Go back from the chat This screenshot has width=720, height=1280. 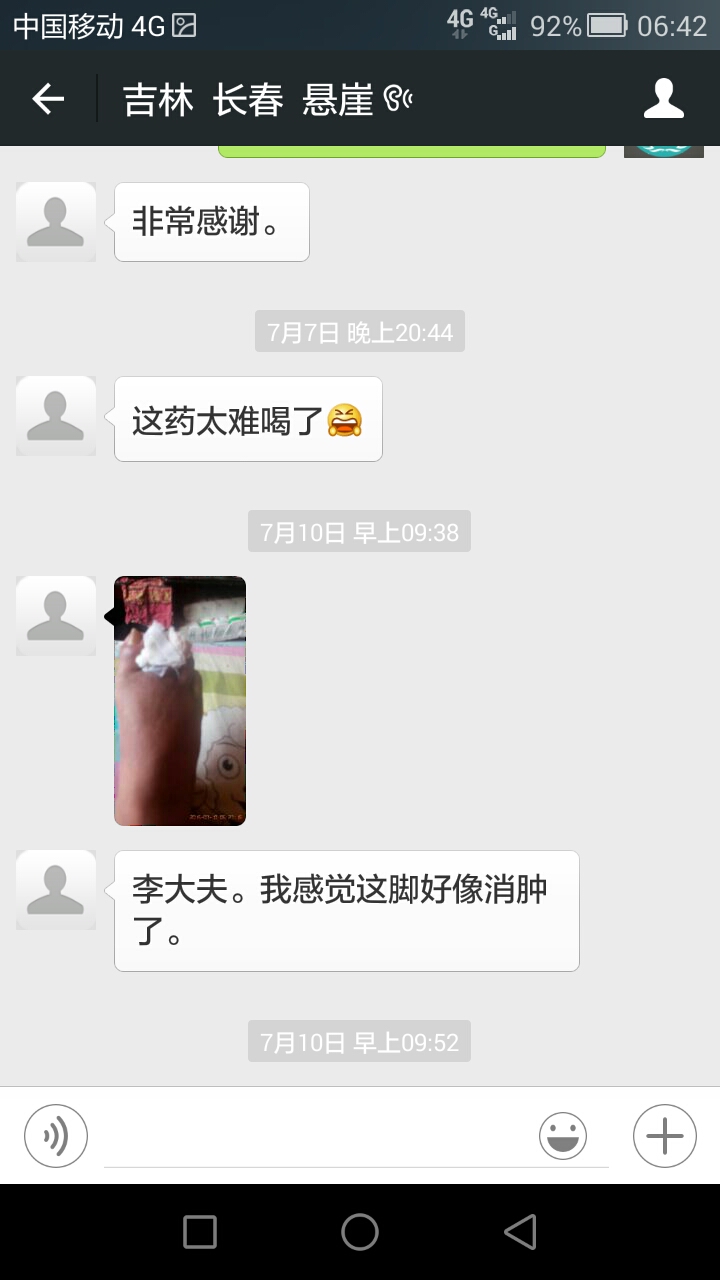[48, 98]
